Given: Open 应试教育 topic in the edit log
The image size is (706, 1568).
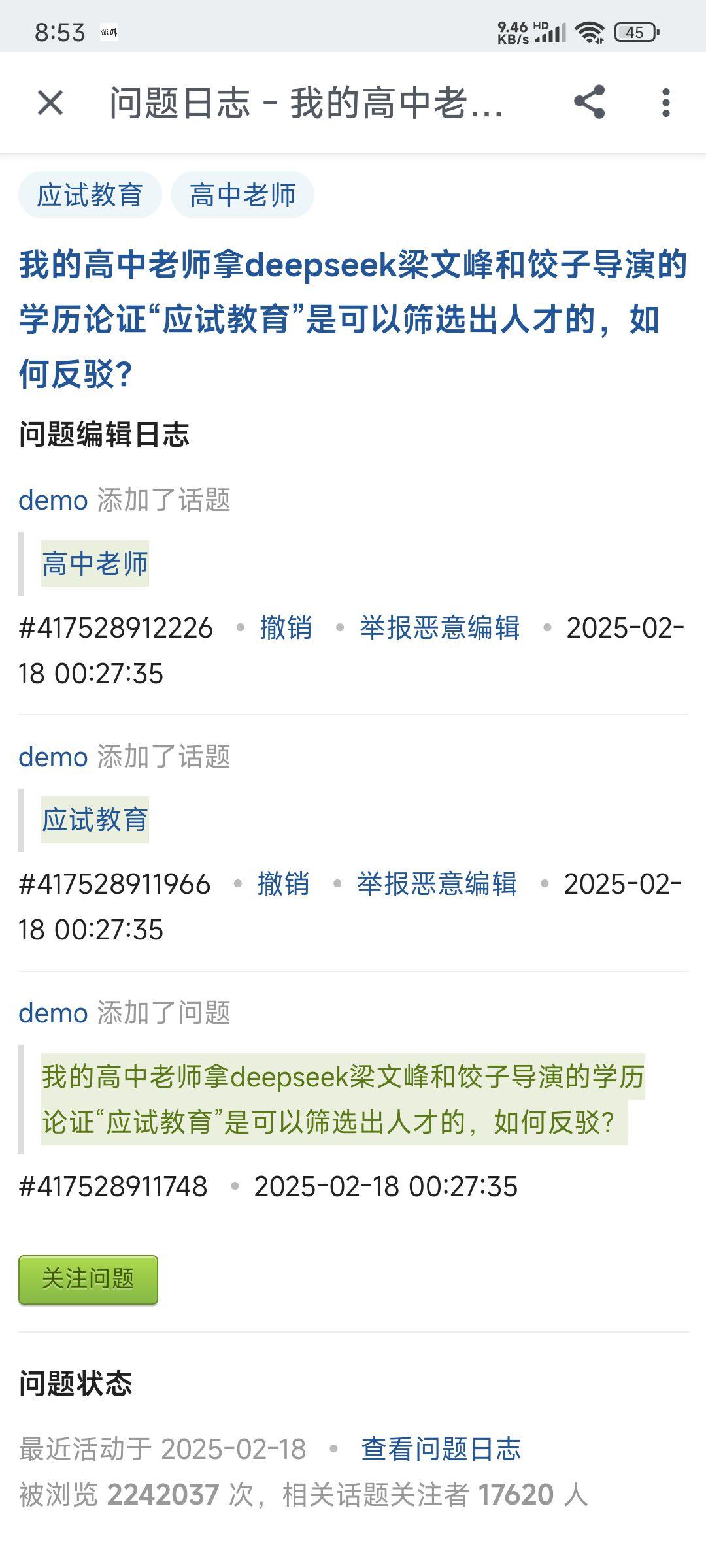Looking at the screenshot, I should pos(95,820).
